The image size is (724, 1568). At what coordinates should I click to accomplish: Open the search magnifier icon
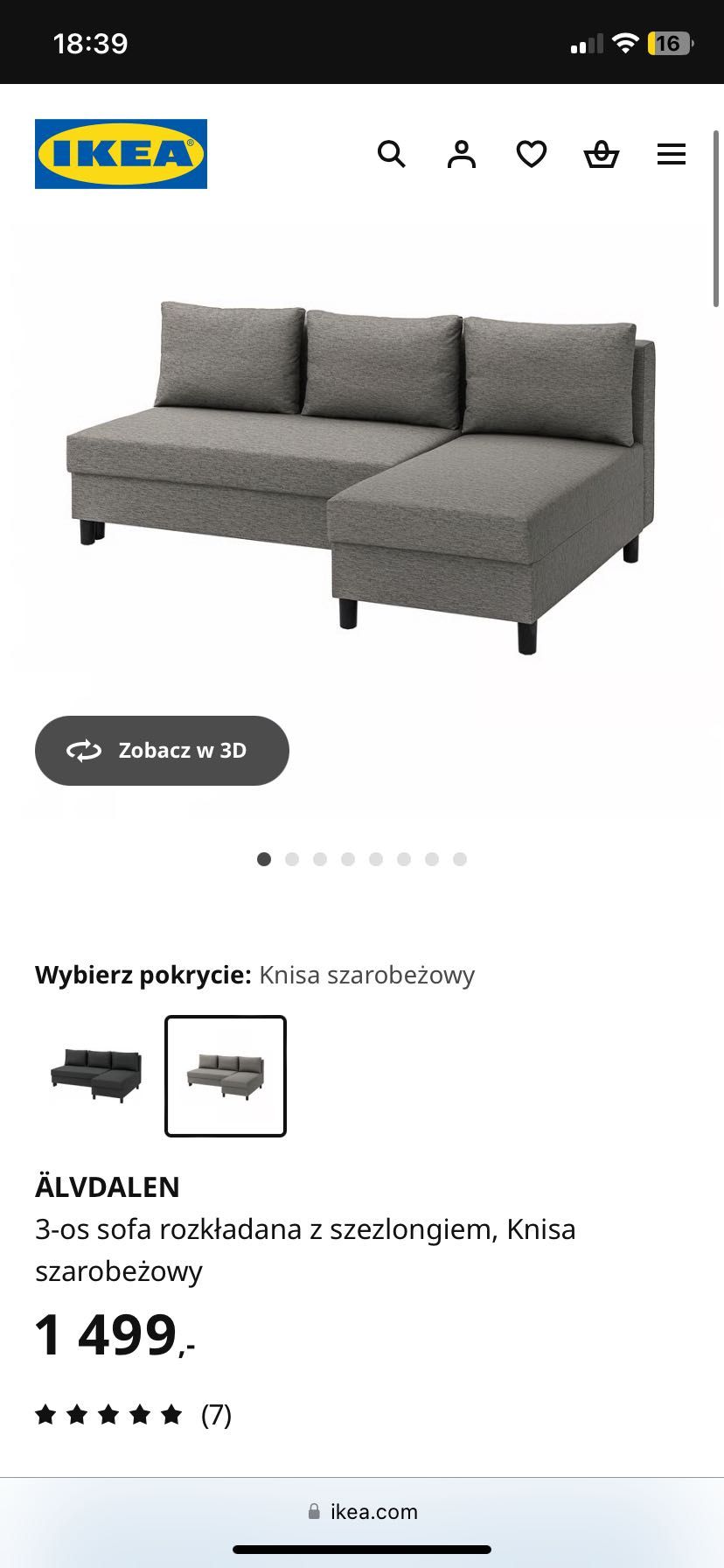pos(391,154)
